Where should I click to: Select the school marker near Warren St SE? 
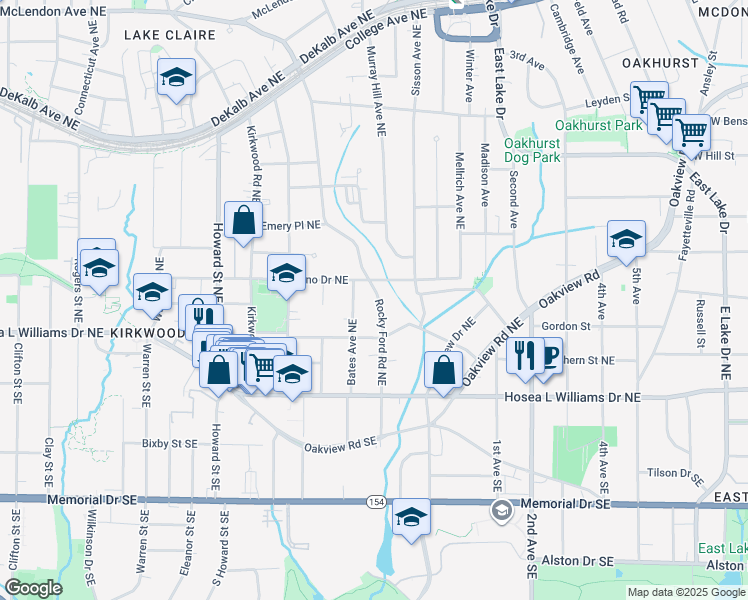153,293
